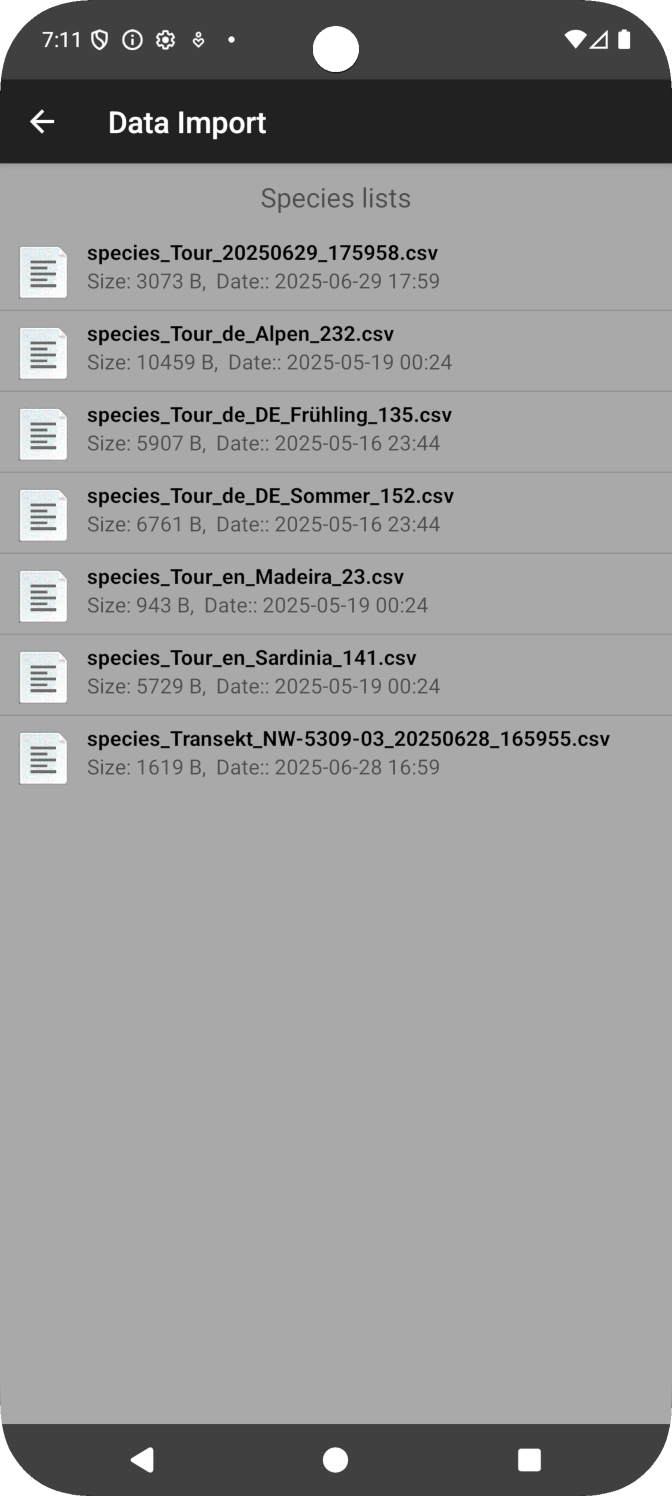Open species_Tour_de_Alpen_232.csv
672x1496 pixels.
click(336, 350)
